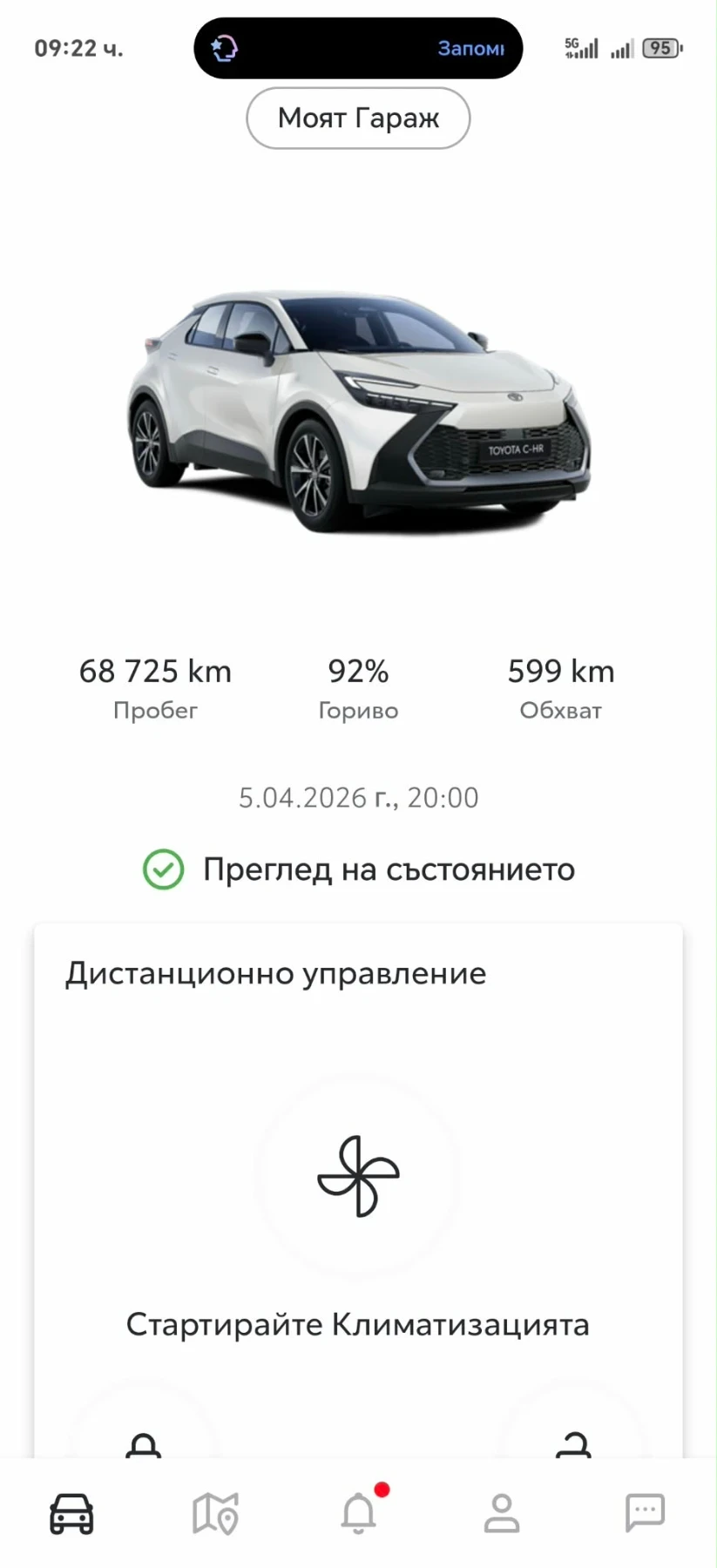Select the car icon in bottom navigation
The image size is (717, 1568).
71,1513
